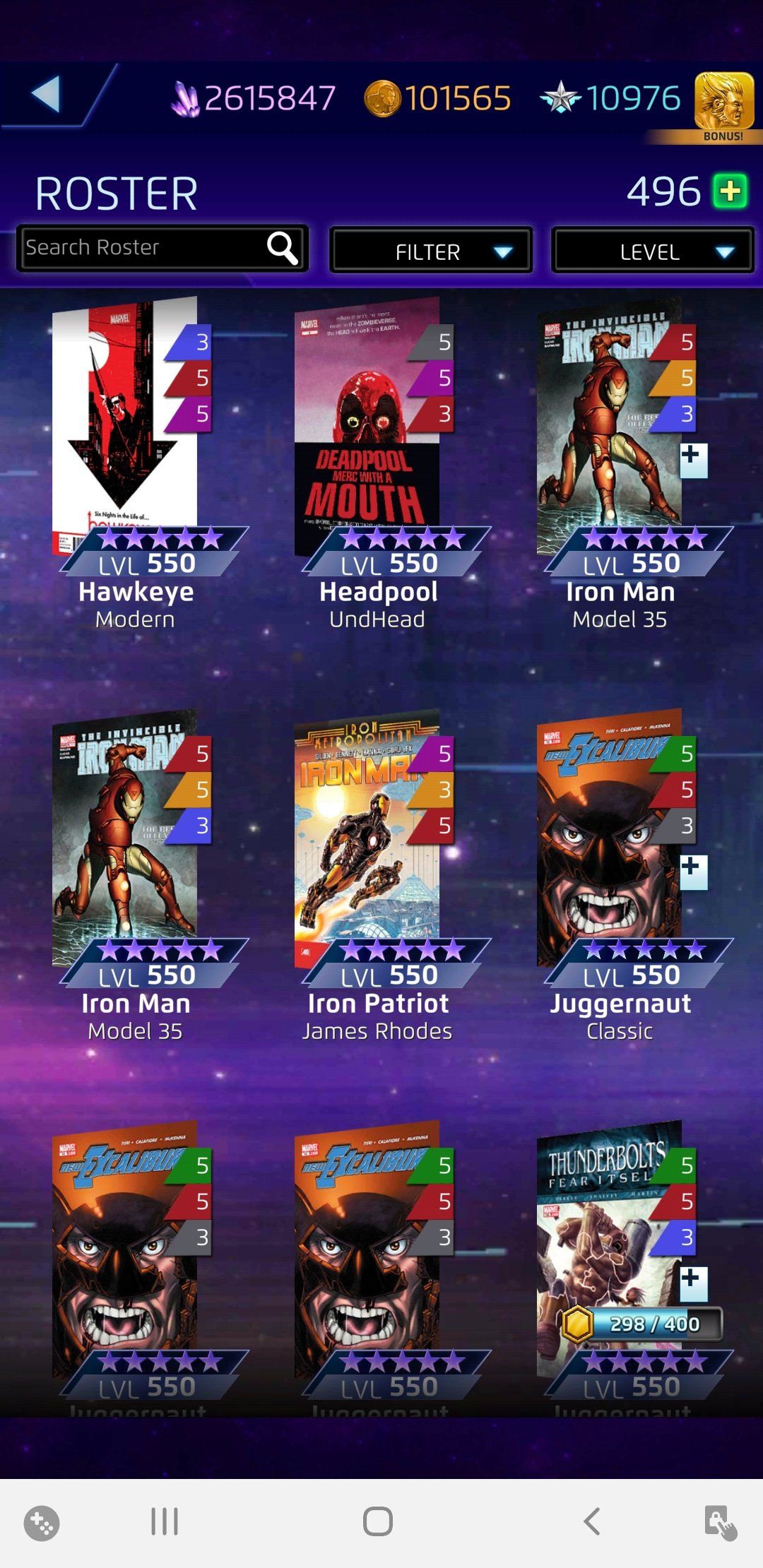
Task: Tap the Search Roster field
Action: (141, 248)
